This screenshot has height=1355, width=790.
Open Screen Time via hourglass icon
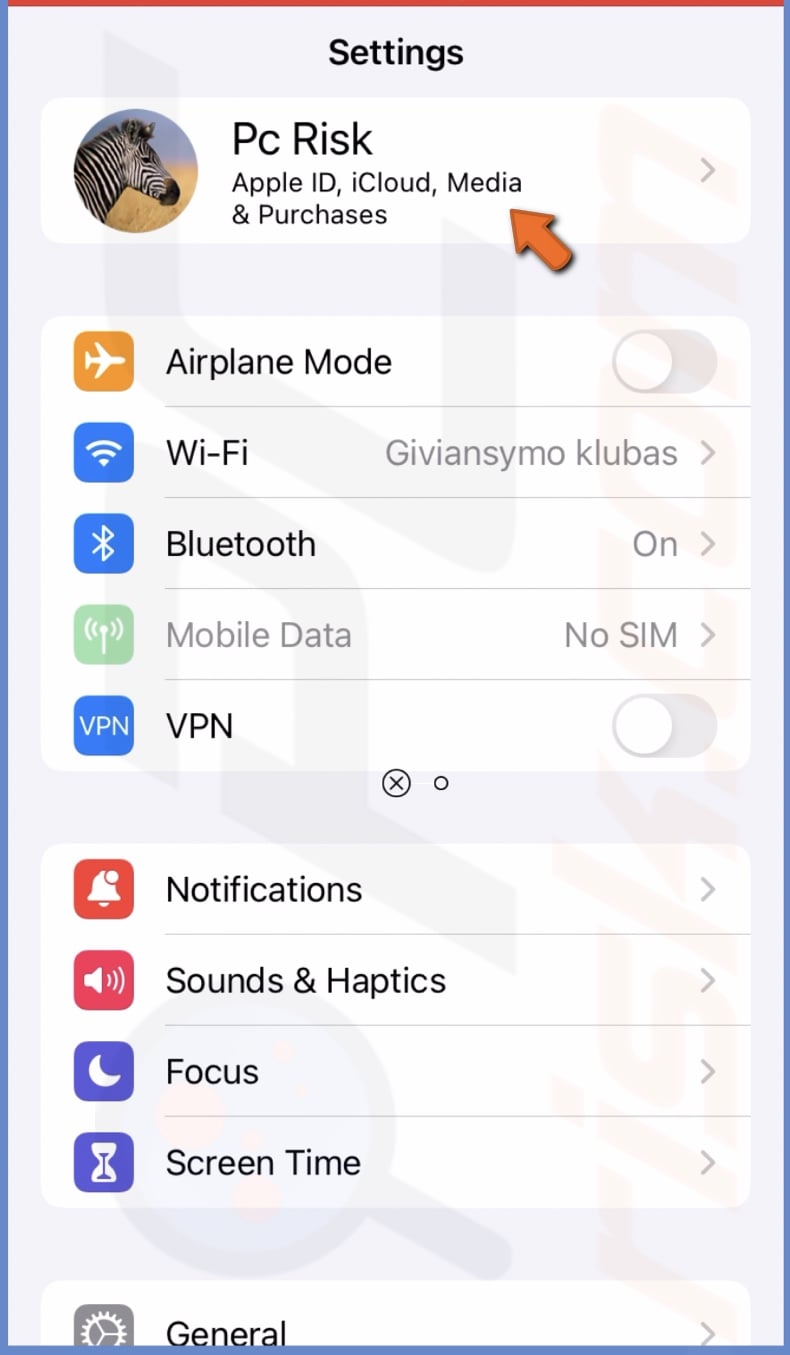[103, 1162]
